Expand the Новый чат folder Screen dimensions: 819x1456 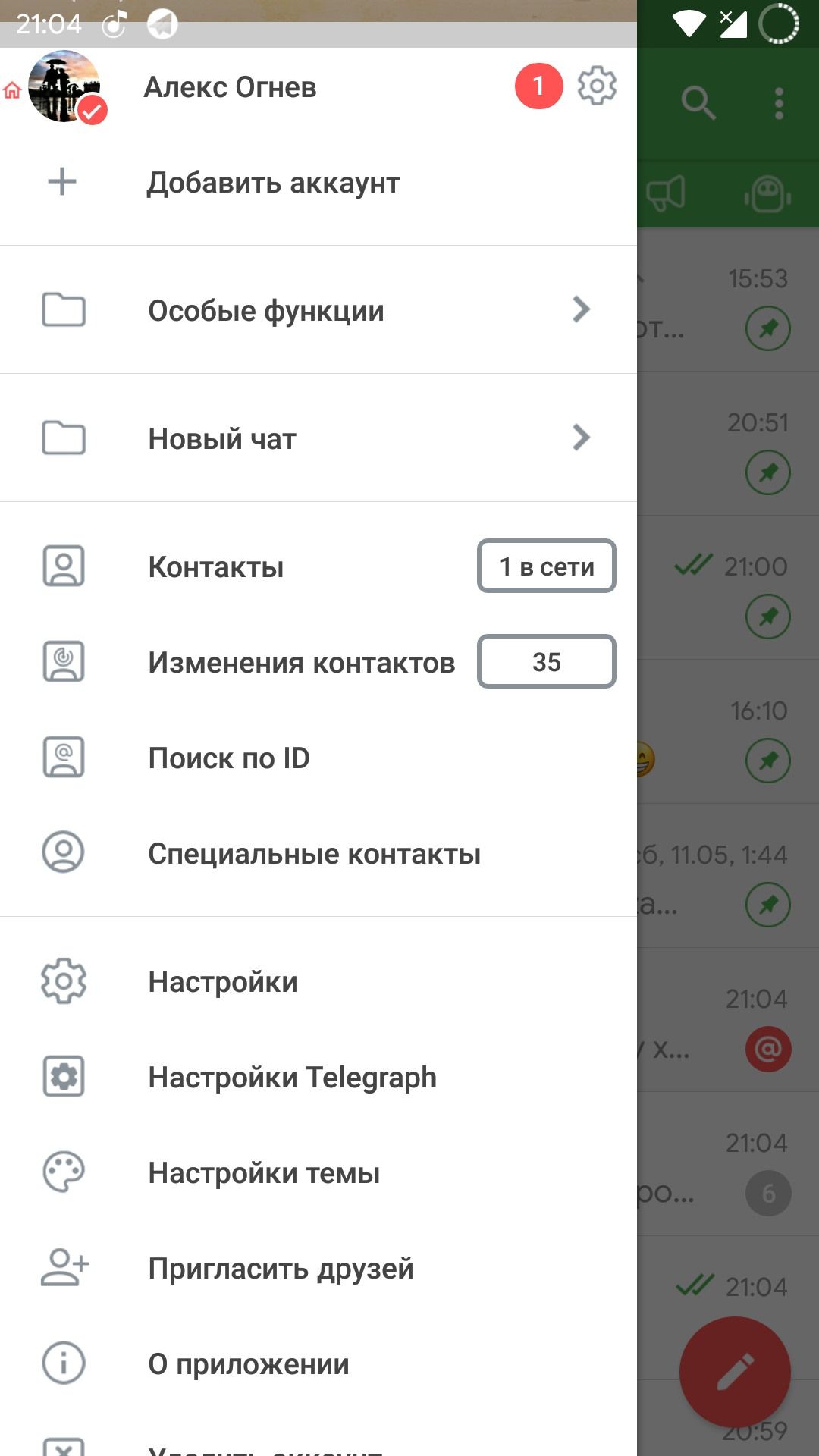click(x=318, y=438)
